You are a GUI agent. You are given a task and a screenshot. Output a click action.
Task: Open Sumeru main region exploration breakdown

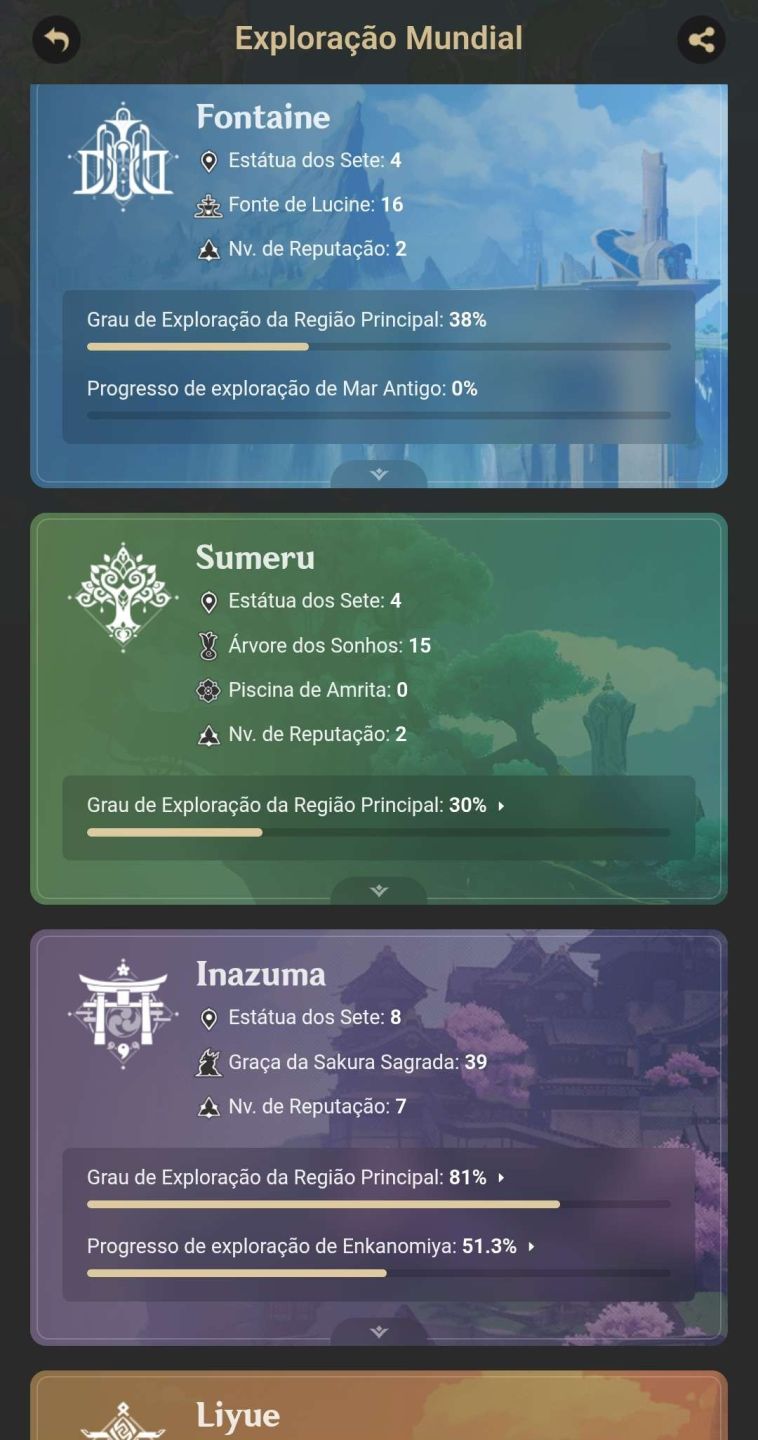coord(379,817)
